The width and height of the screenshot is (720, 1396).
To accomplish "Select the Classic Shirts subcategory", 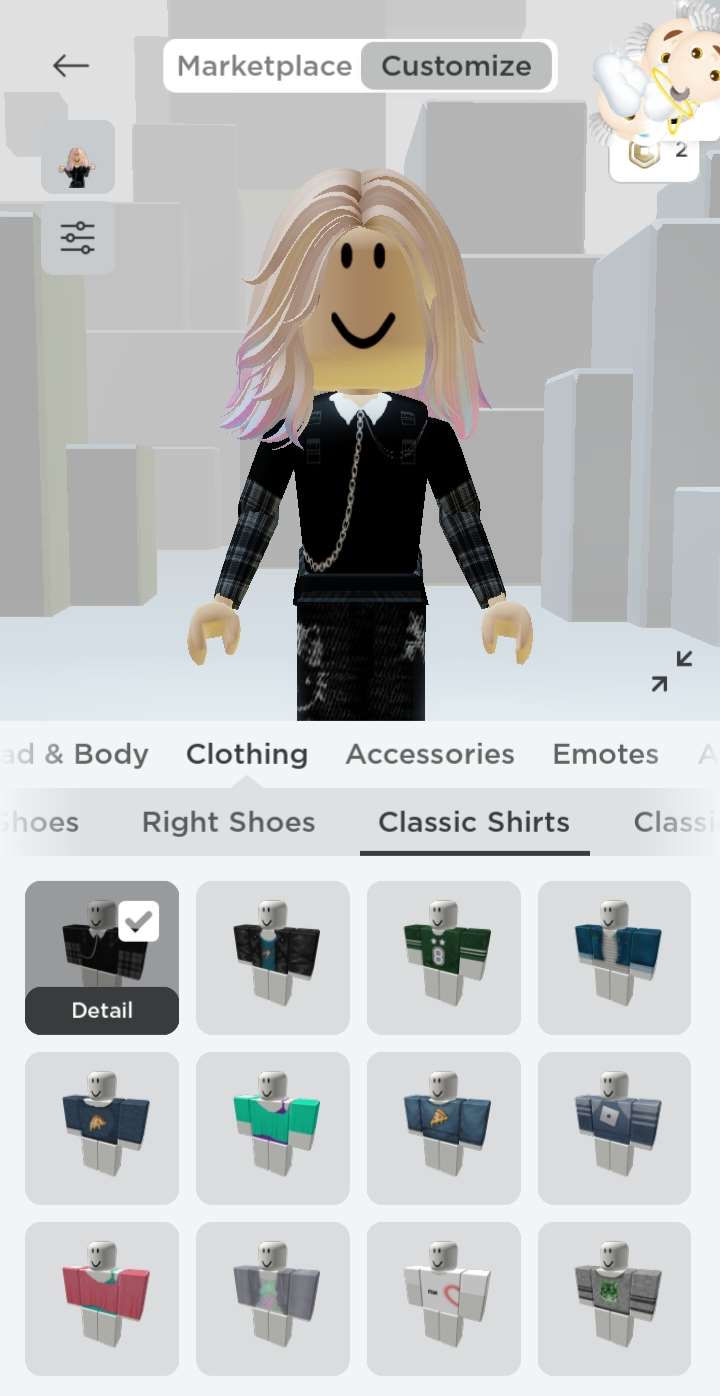I will pyautogui.click(x=474, y=822).
